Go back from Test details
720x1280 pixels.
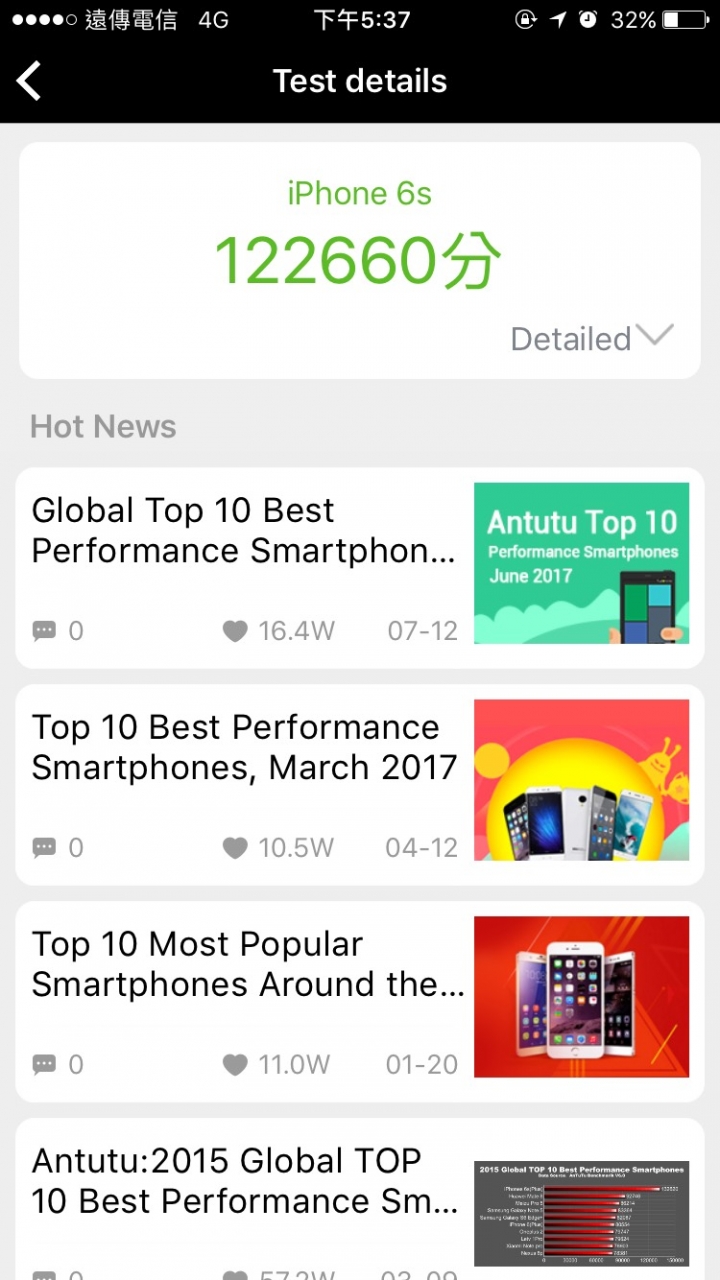(30, 81)
